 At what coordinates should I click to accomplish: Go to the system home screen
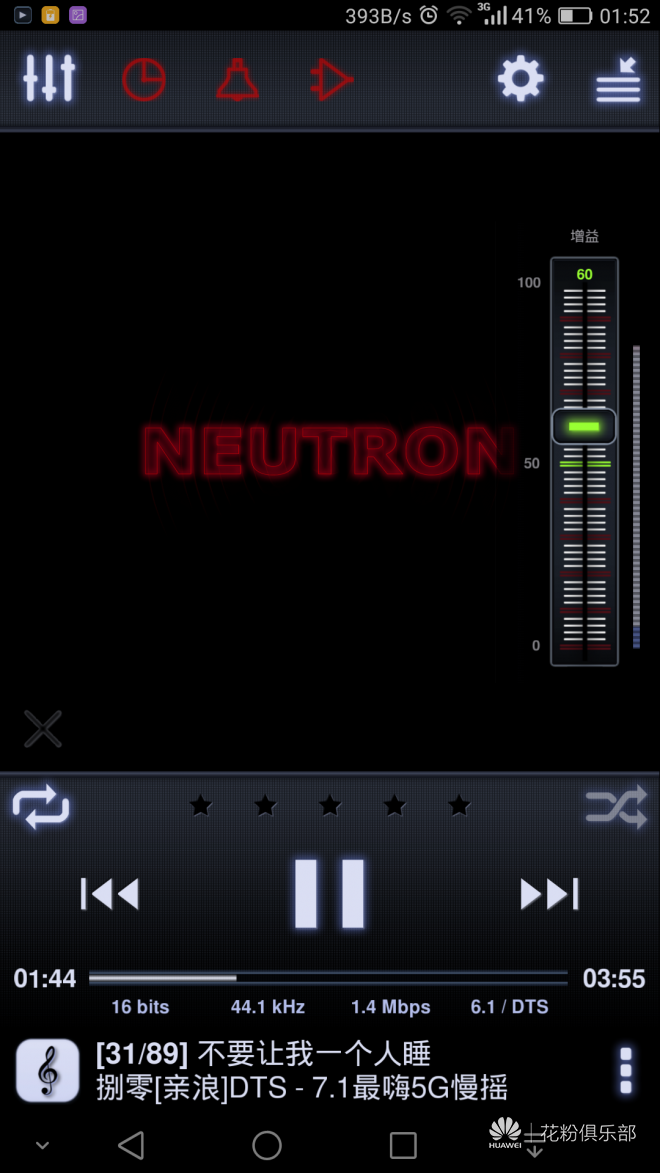(x=267, y=1145)
